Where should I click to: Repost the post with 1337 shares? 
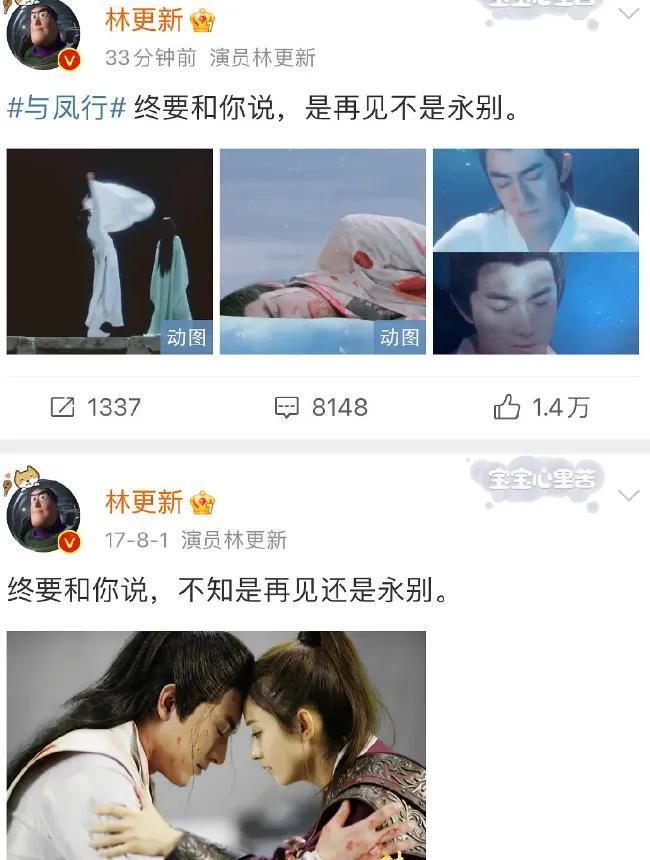[x=95, y=407]
